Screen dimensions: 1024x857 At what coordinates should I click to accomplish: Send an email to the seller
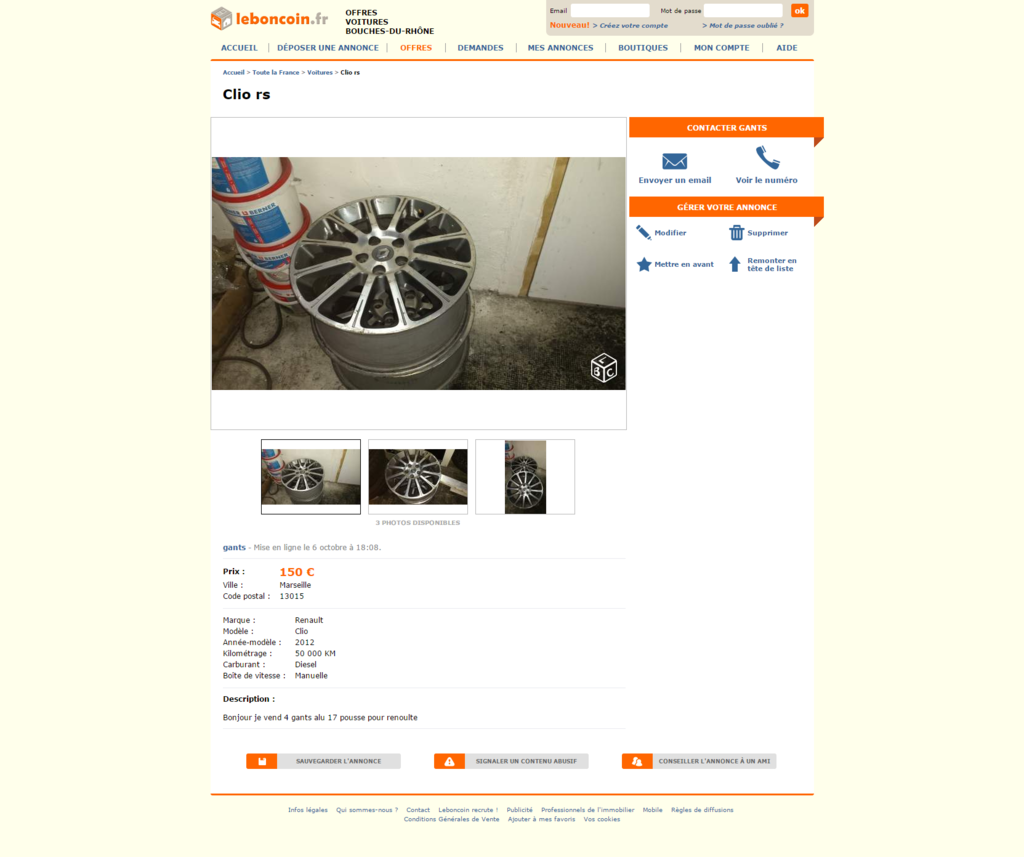(x=675, y=168)
